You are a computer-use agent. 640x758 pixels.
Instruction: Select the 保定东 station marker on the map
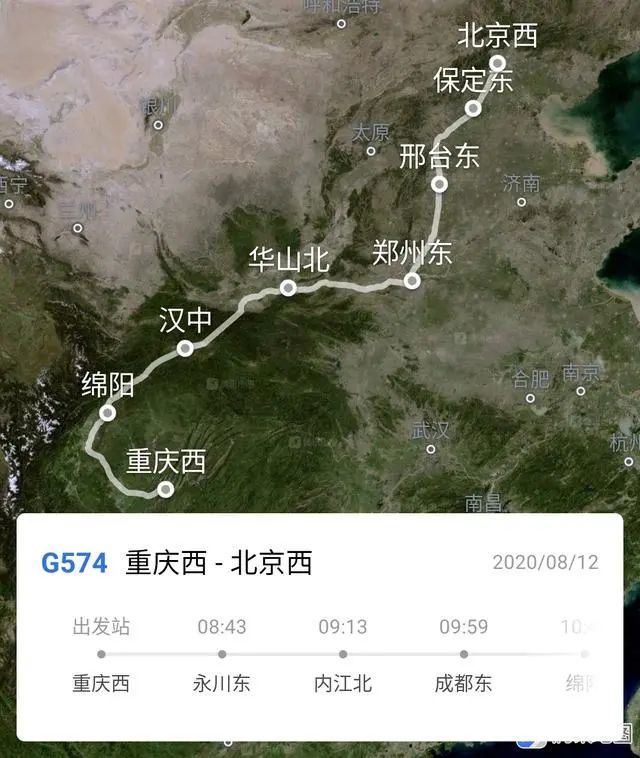click(x=473, y=108)
